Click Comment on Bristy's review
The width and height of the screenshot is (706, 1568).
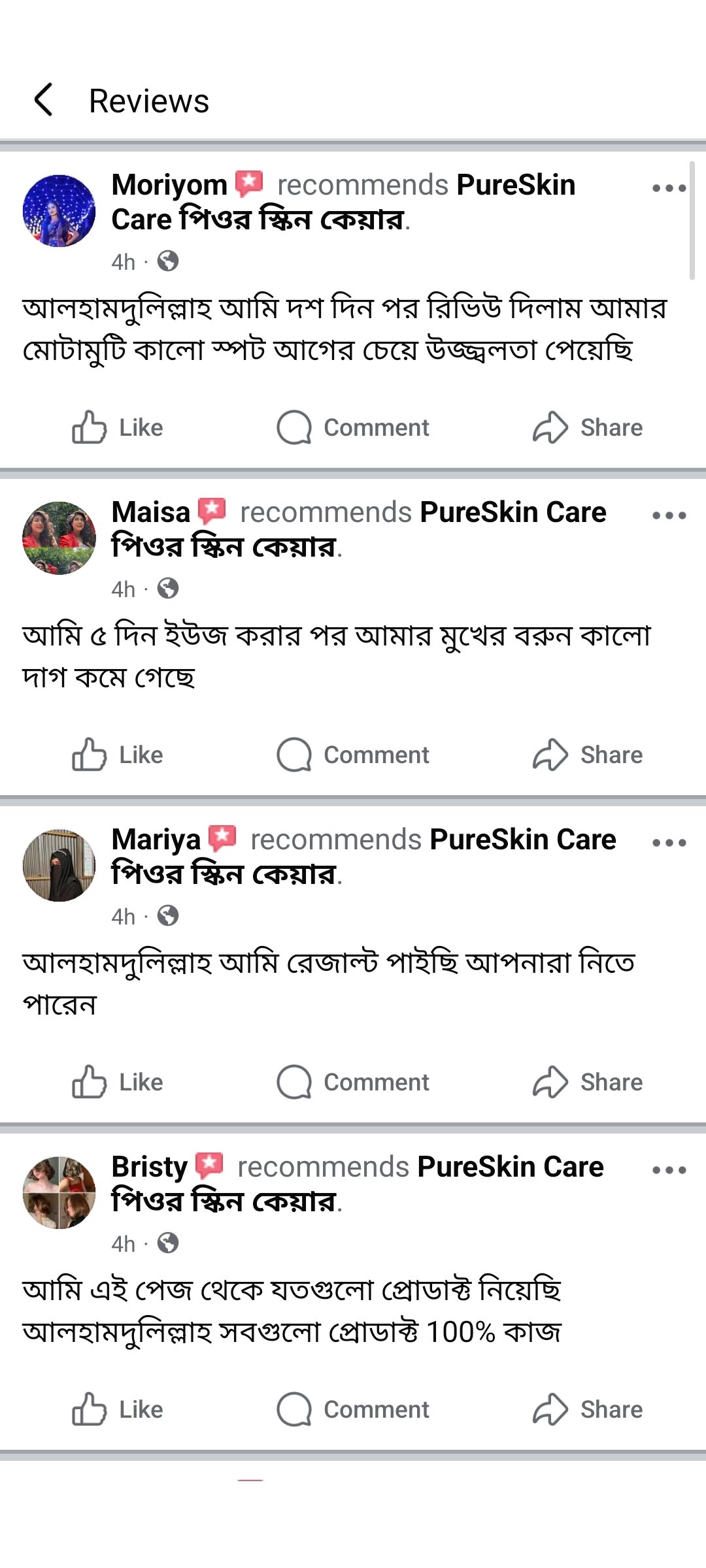pos(353,1409)
